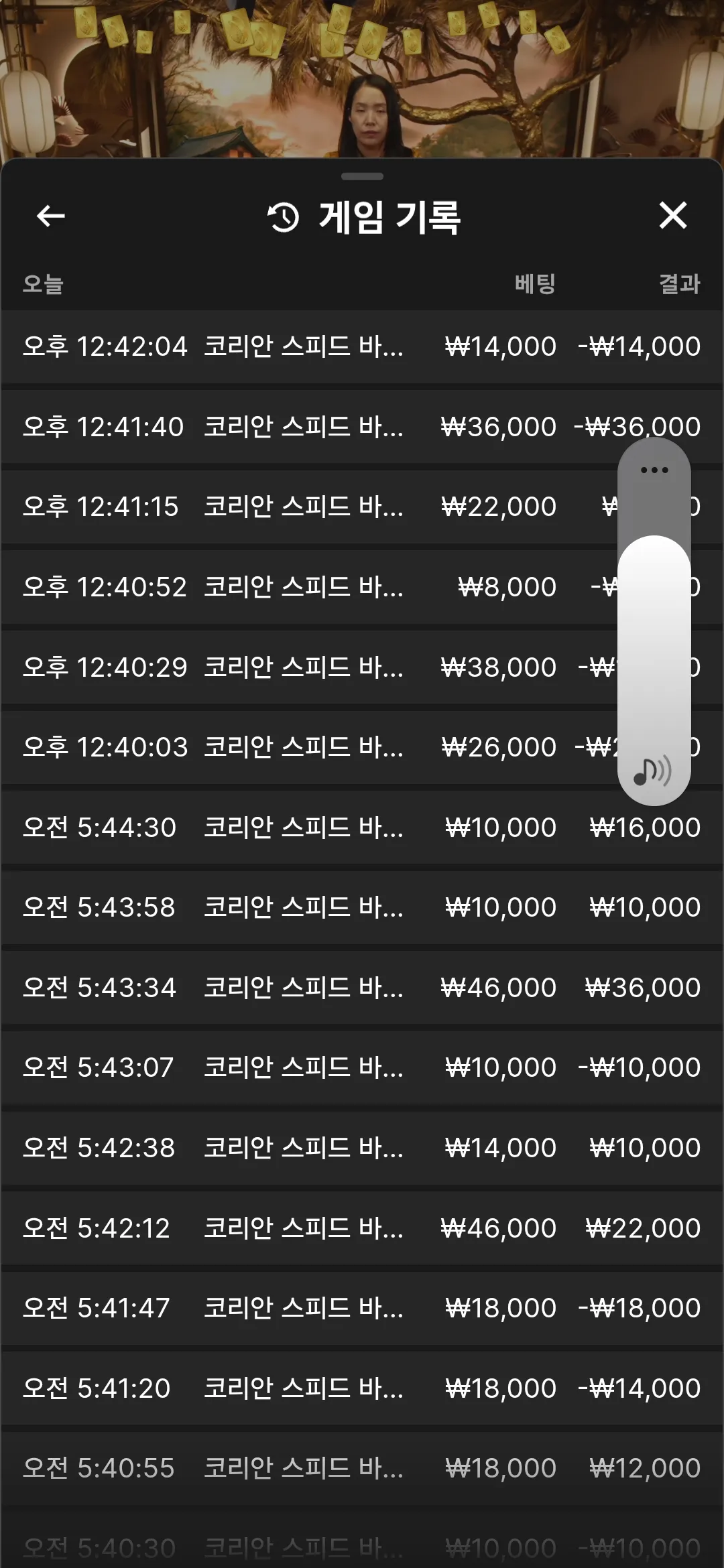Open the 오전 5:44:30 game record

(x=362, y=828)
